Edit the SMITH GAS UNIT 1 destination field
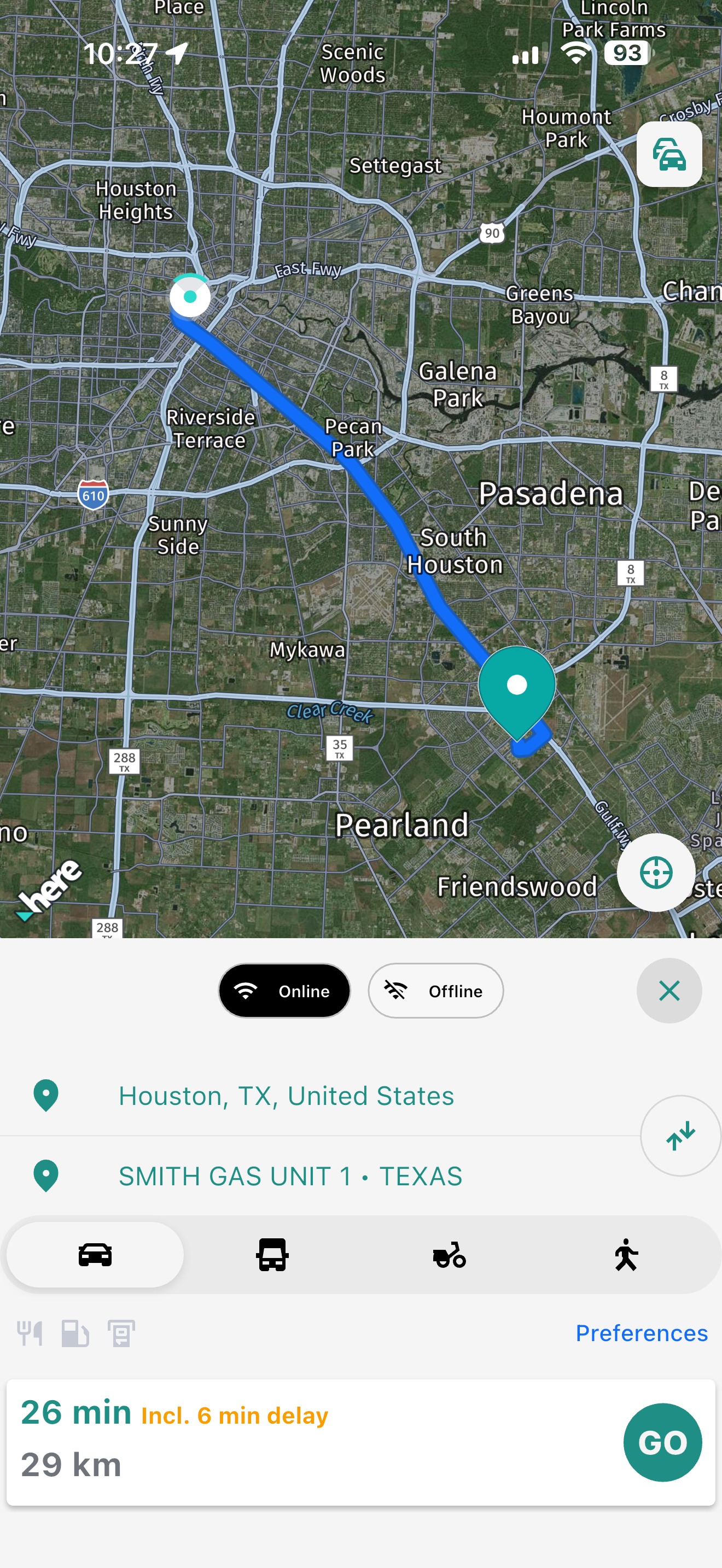 tap(291, 1175)
